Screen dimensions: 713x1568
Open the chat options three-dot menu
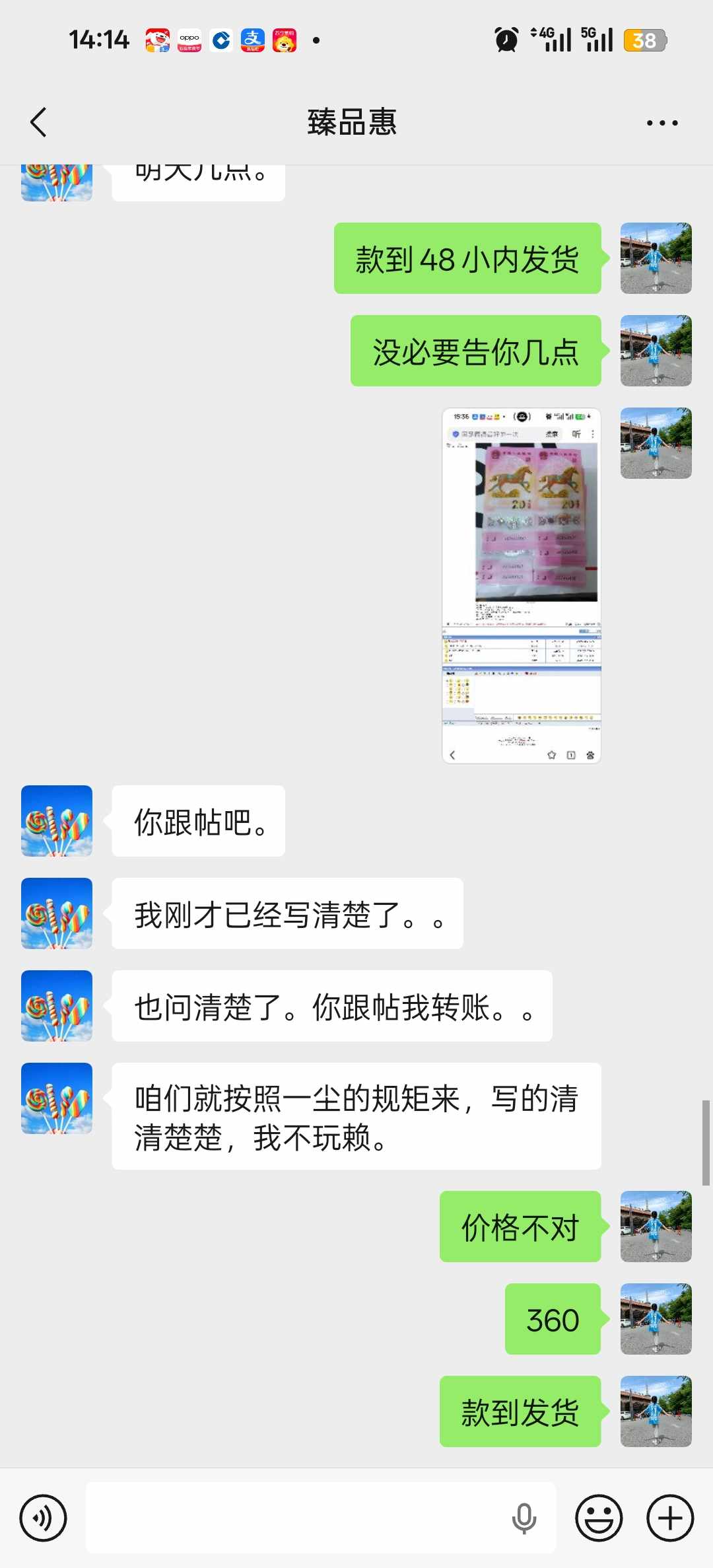[x=662, y=123]
